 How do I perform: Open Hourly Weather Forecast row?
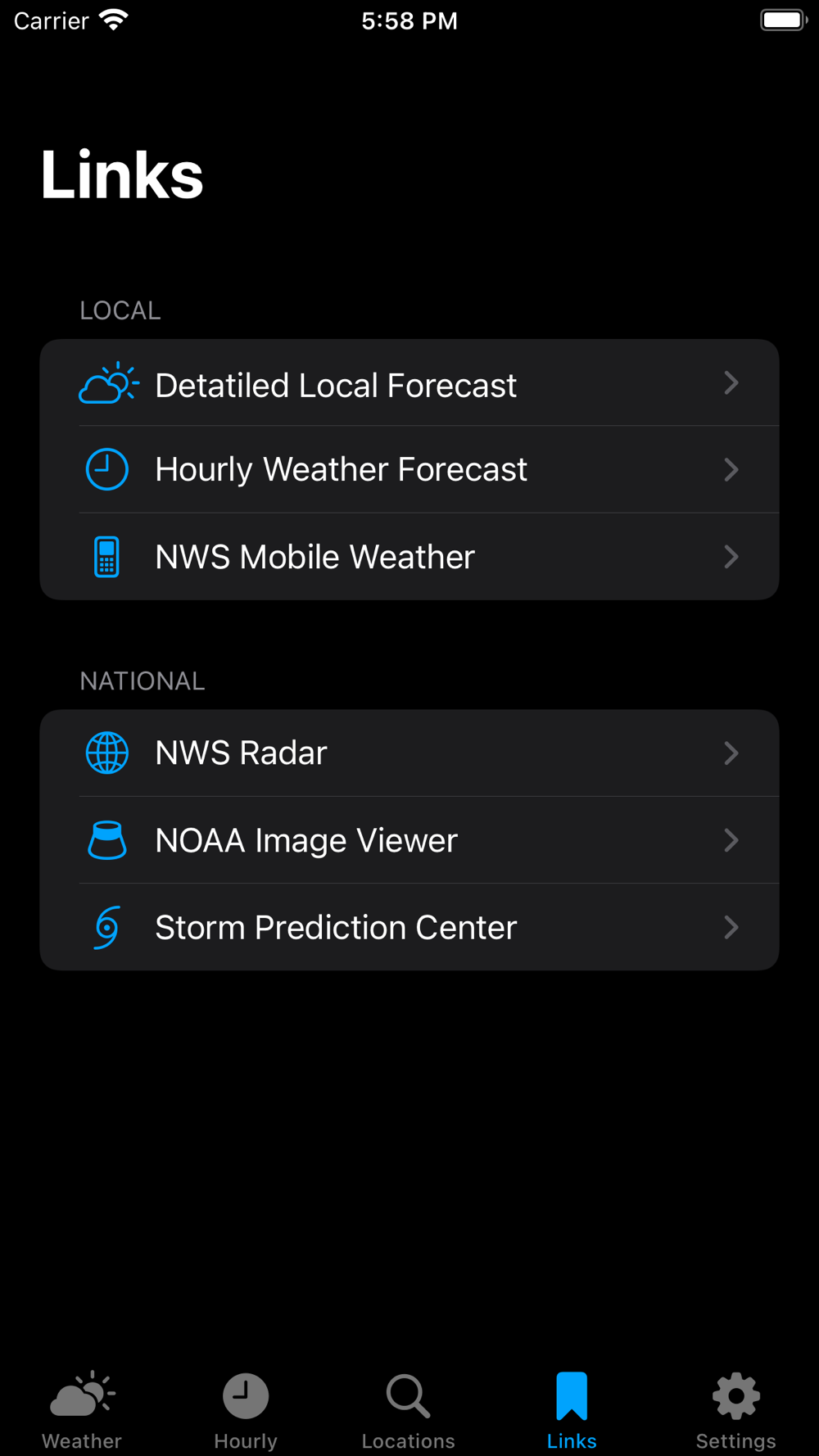coord(409,469)
